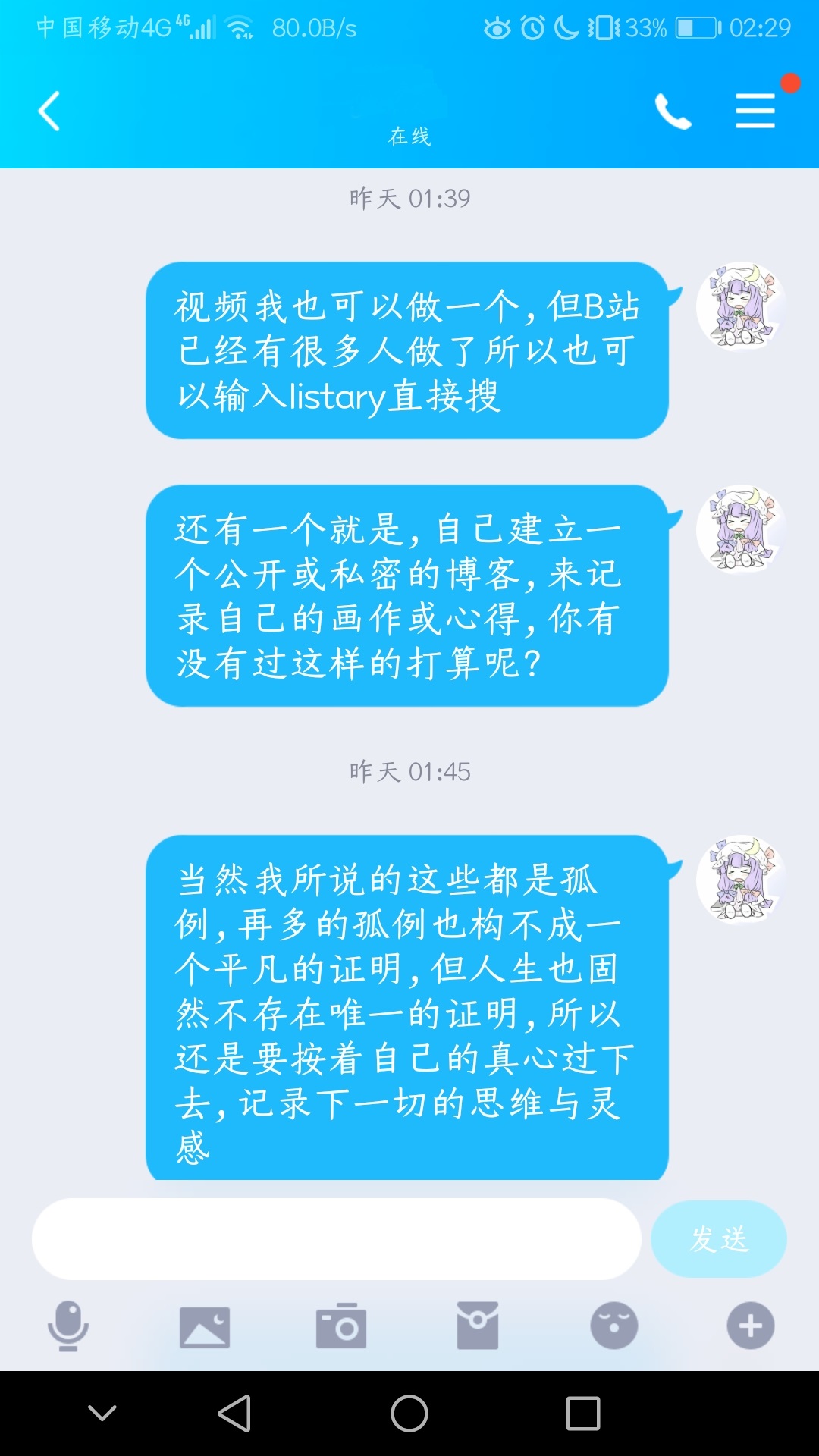The width and height of the screenshot is (819, 1456).
Task: Go back to the chat list
Action: [50, 111]
